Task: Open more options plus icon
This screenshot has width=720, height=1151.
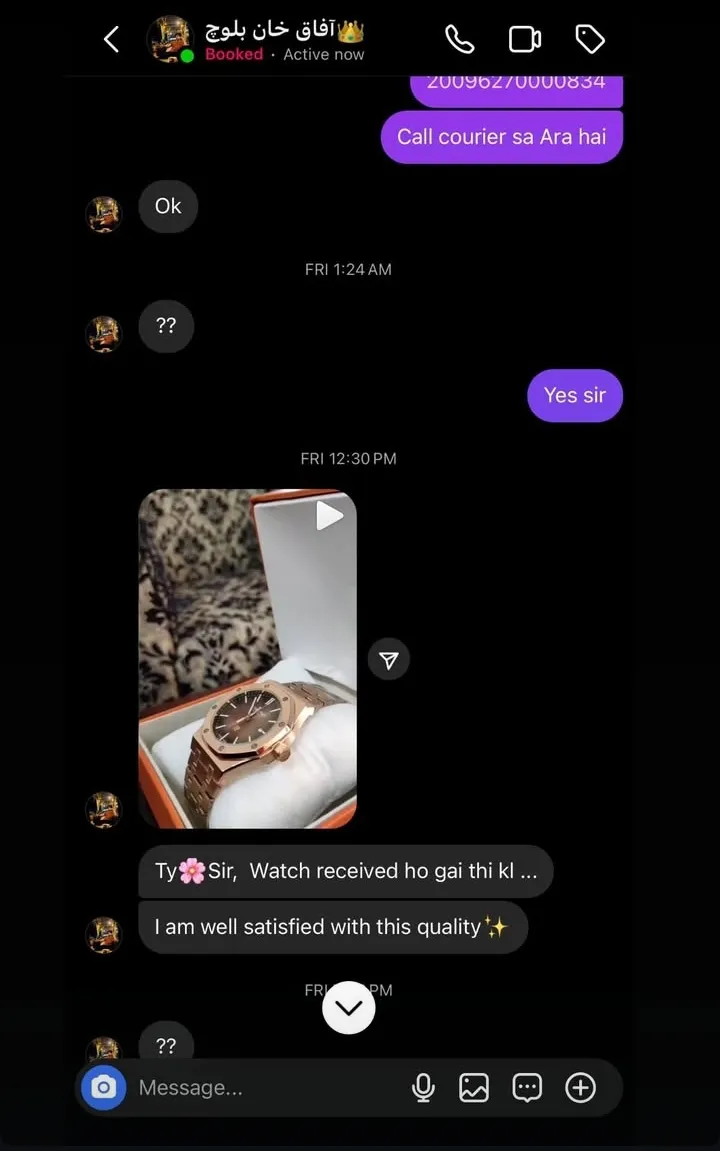Action: pos(580,1087)
